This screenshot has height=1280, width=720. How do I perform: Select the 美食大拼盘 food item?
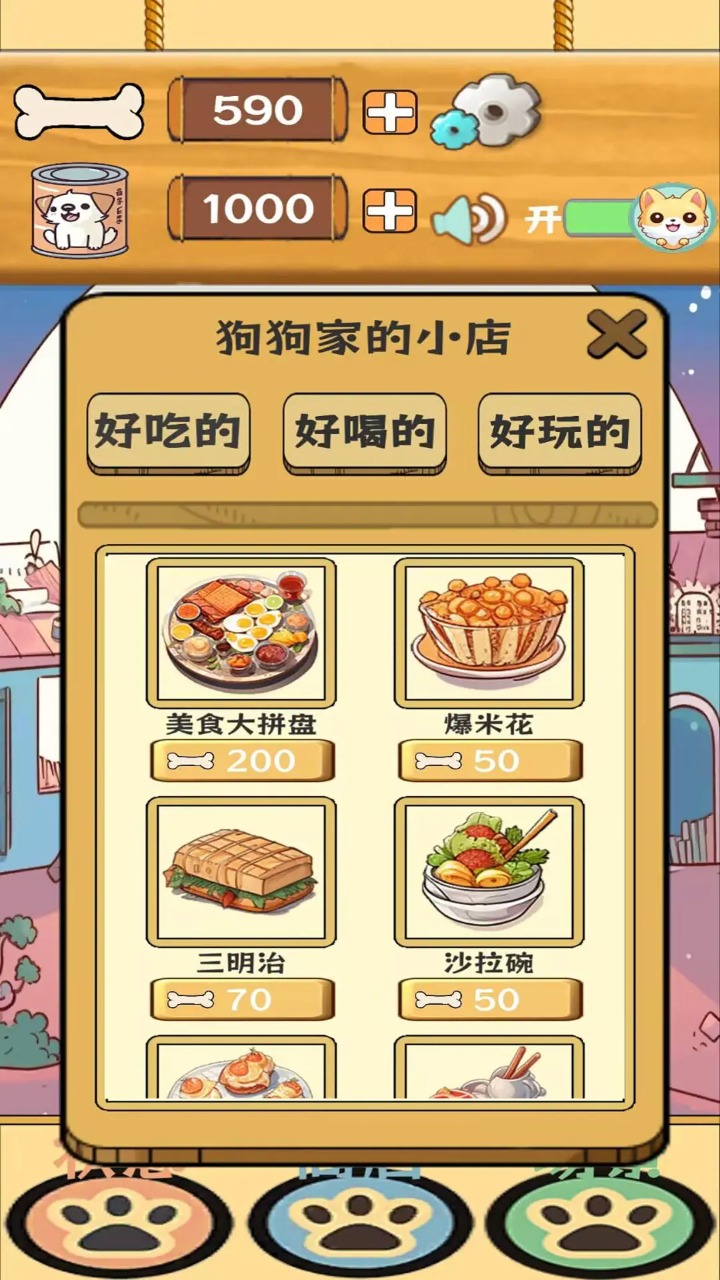click(241, 632)
